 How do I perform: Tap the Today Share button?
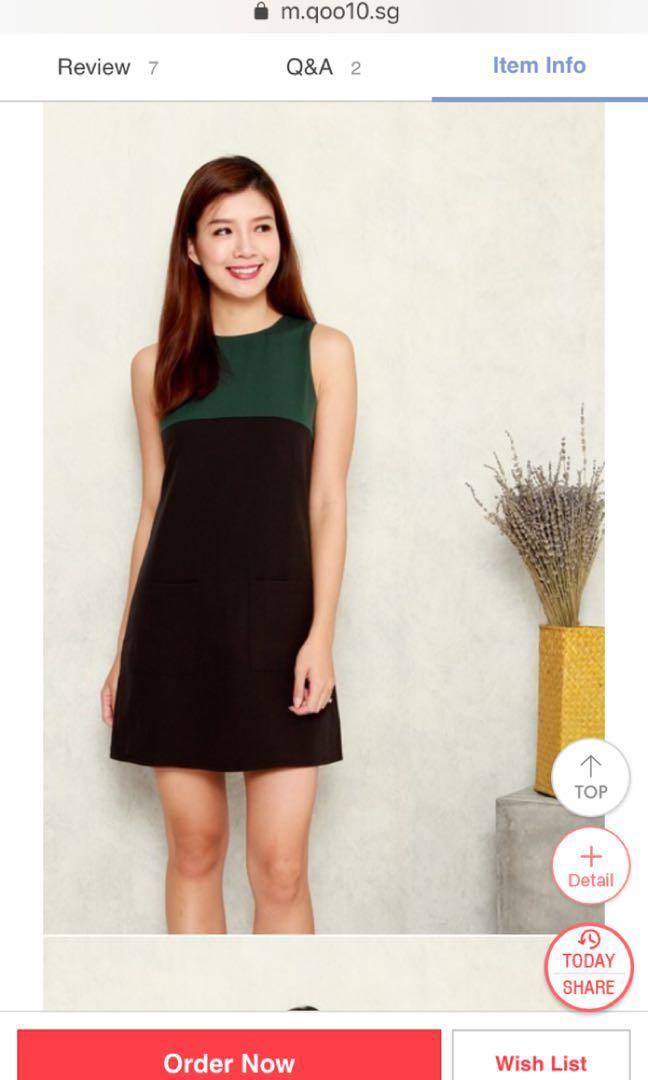point(589,967)
